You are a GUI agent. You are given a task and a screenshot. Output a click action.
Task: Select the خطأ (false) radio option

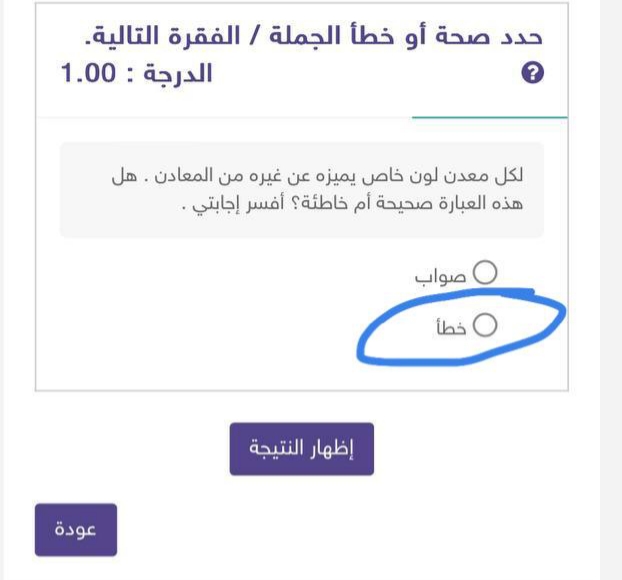[485, 325]
